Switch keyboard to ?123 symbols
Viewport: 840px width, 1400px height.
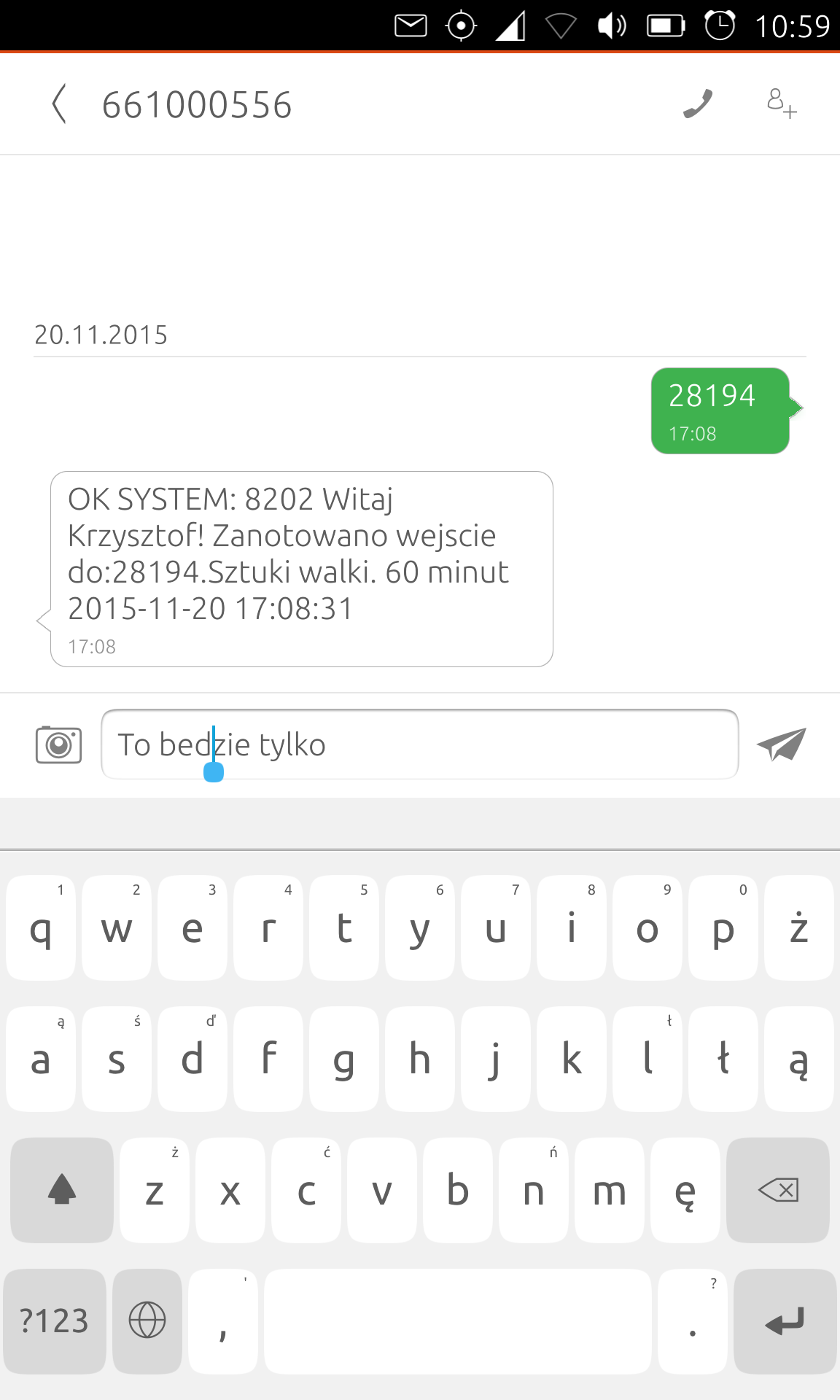(x=55, y=1321)
